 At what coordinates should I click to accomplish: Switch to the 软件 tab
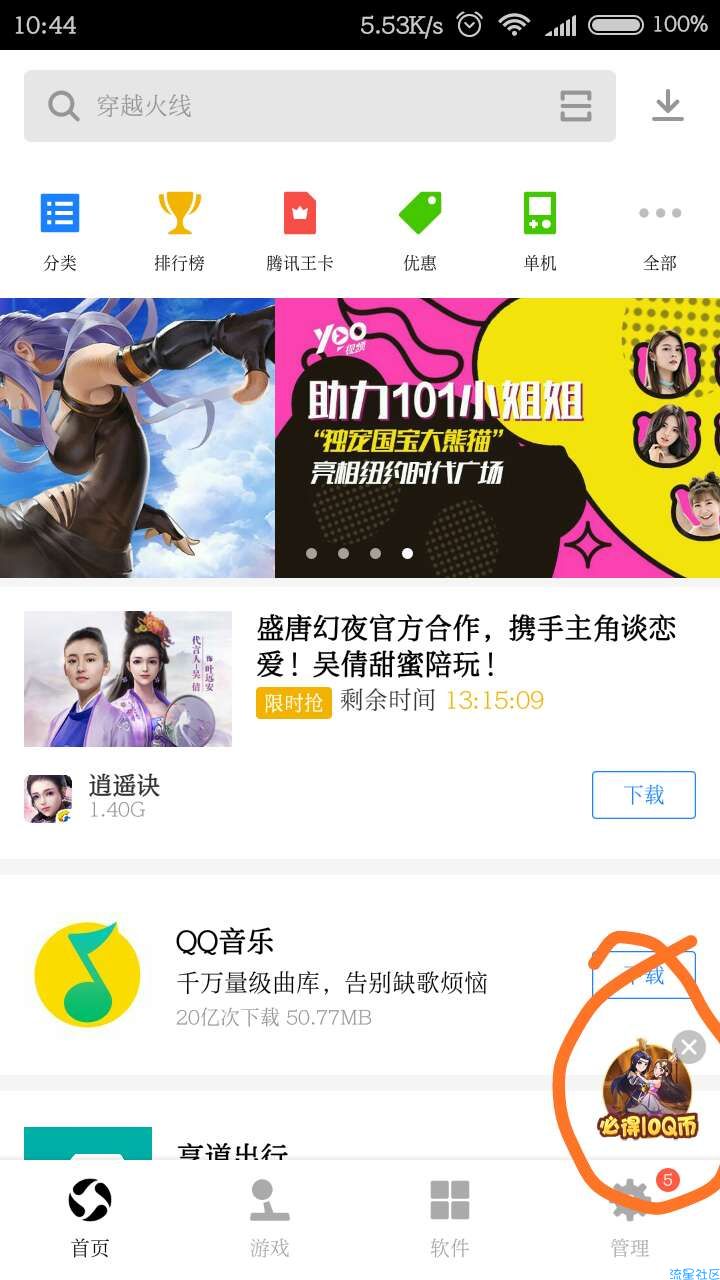tap(449, 1217)
